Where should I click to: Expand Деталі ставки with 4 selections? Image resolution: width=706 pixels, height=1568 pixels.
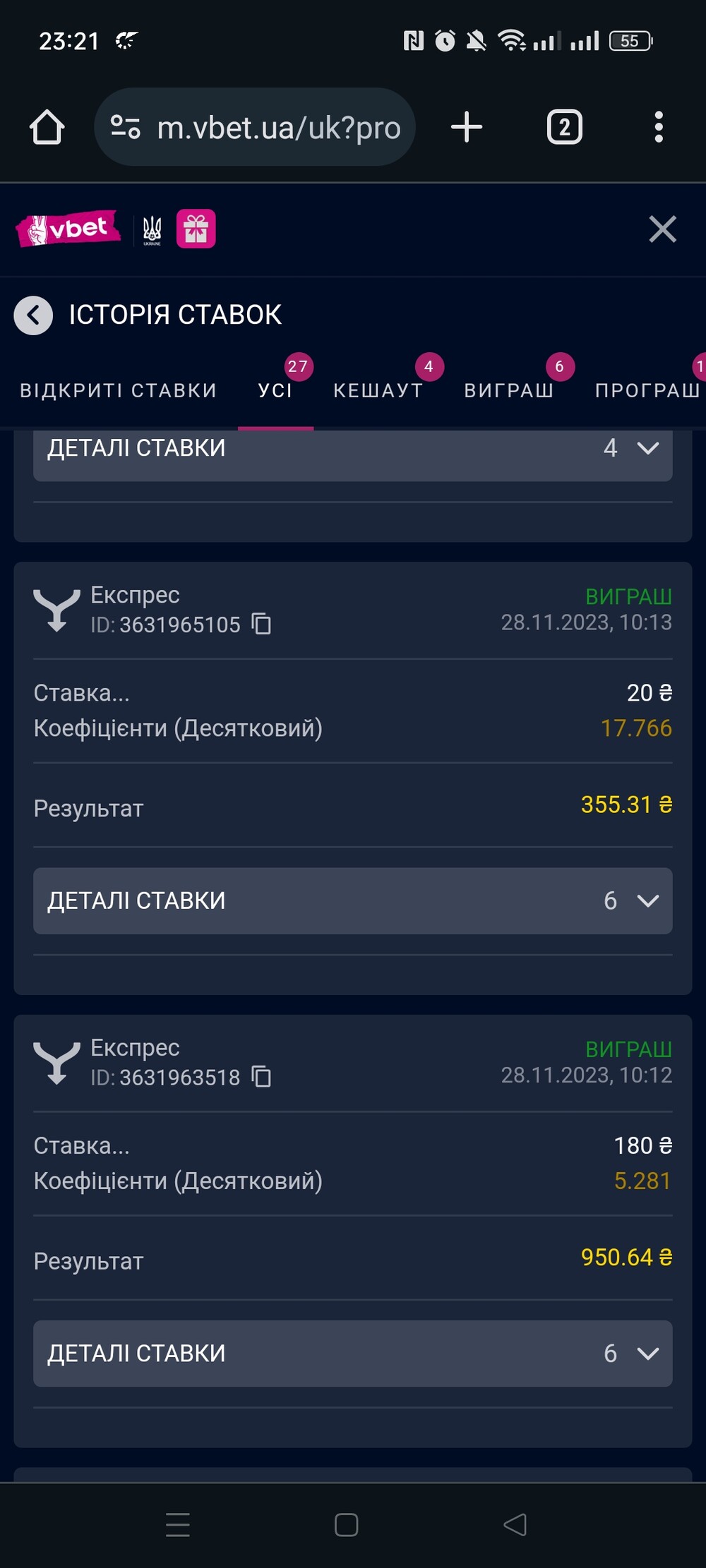[x=353, y=450]
